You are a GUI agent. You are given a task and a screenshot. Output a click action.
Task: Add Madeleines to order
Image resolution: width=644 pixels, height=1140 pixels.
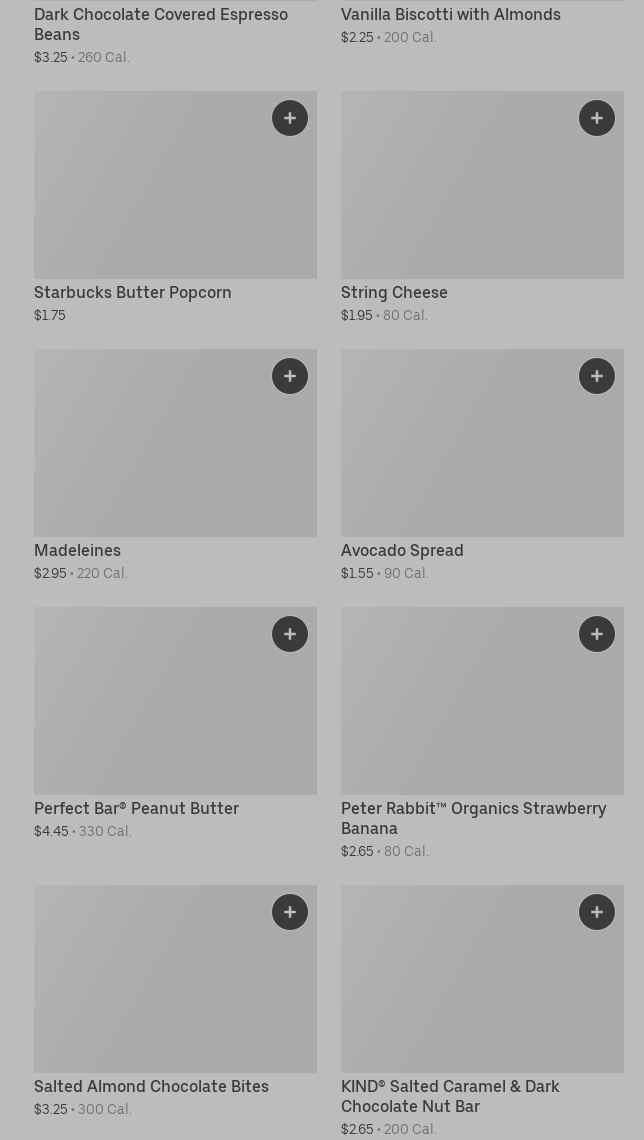(290, 376)
